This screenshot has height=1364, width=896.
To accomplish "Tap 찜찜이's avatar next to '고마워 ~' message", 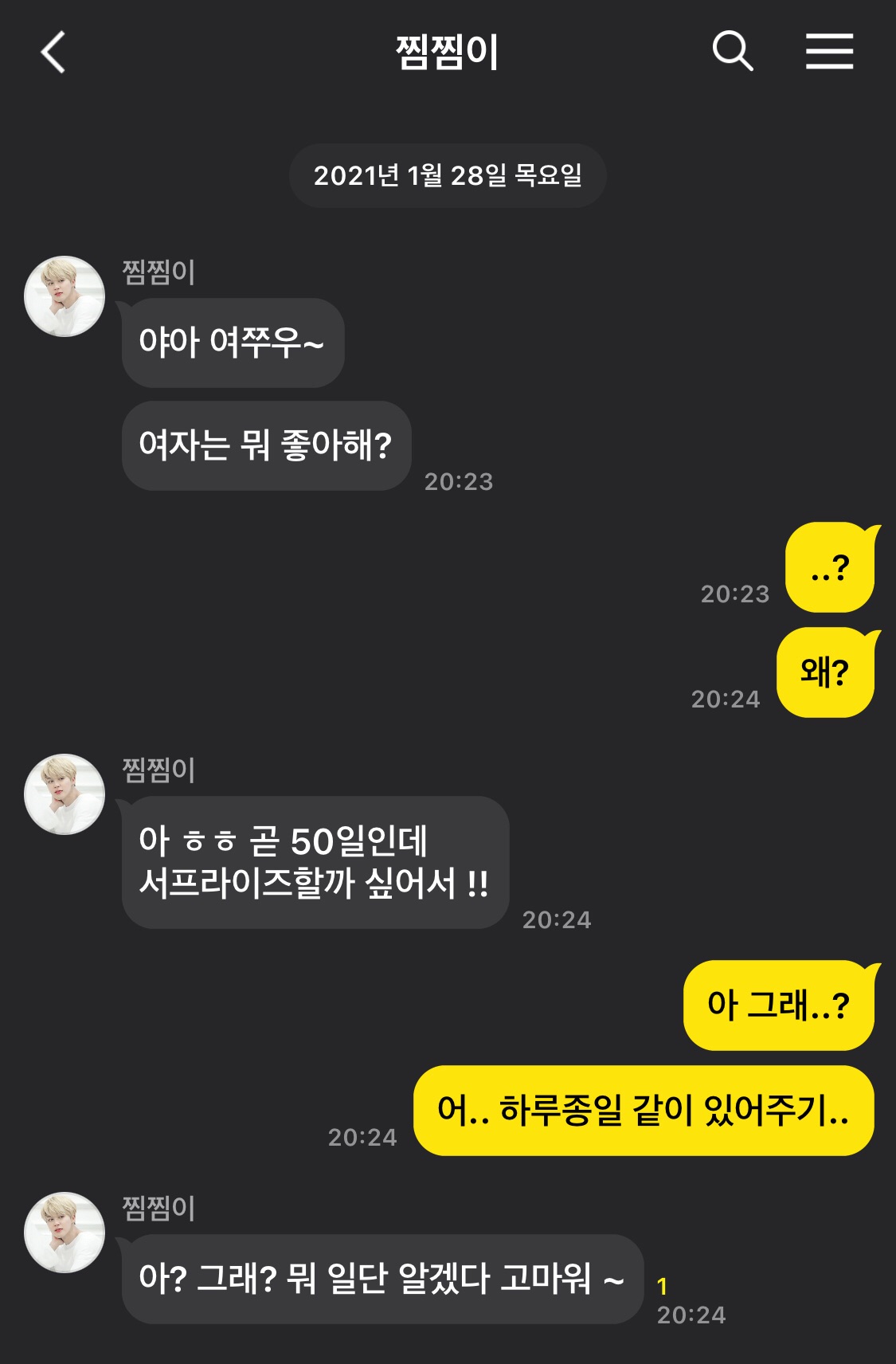I will pos(65,1233).
